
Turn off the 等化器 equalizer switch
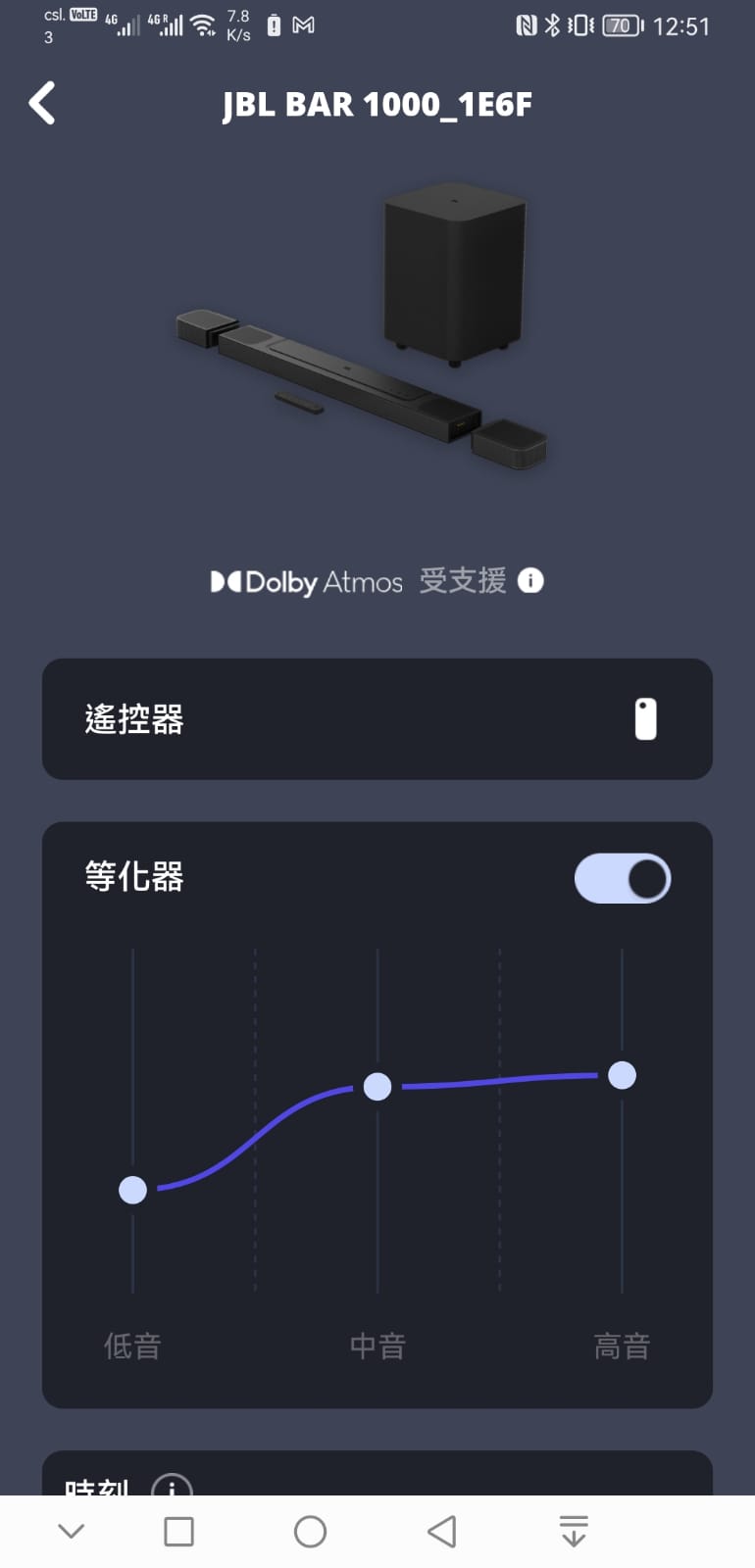[x=623, y=878]
